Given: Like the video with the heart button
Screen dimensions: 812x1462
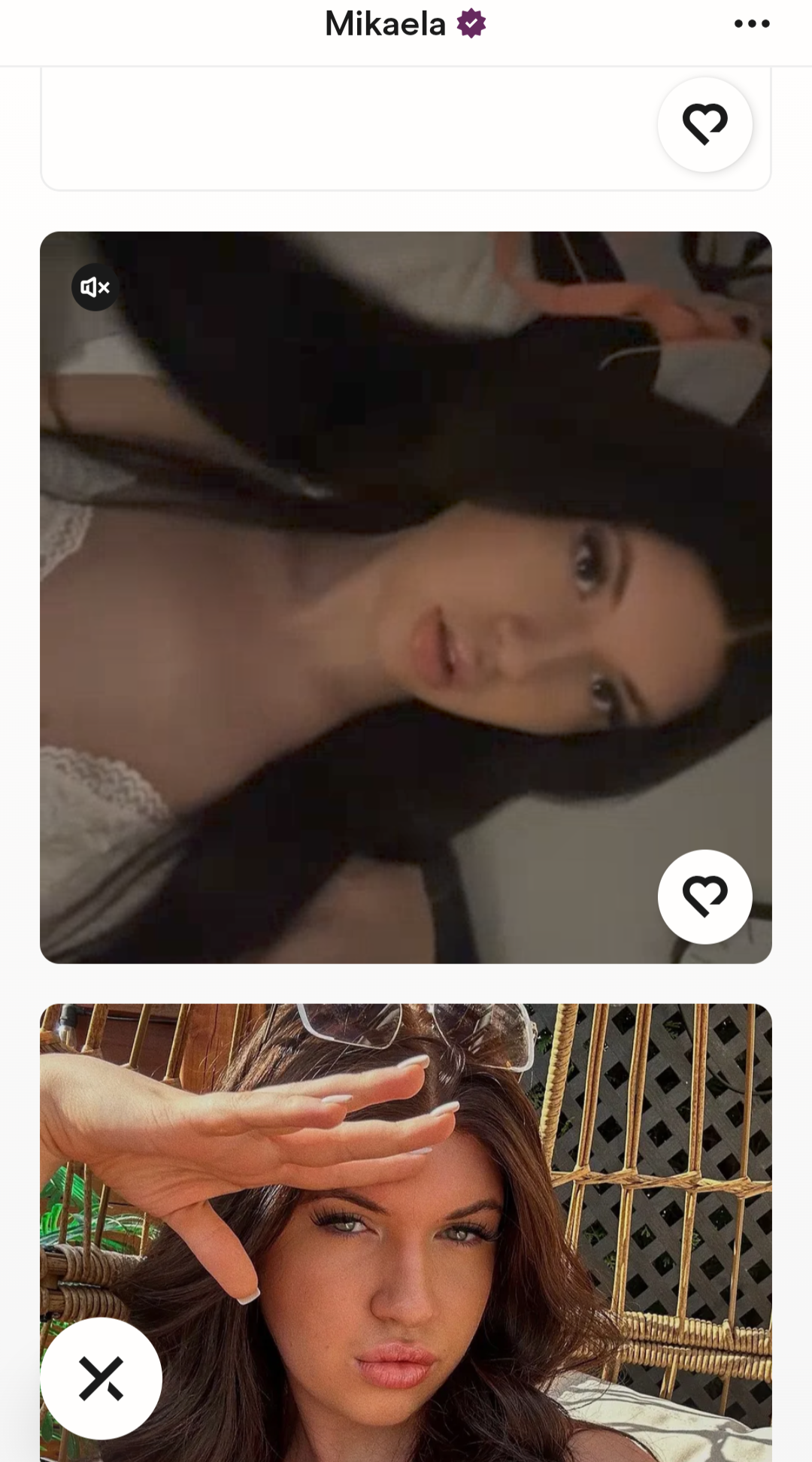Looking at the screenshot, I should click(x=705, y=896).
